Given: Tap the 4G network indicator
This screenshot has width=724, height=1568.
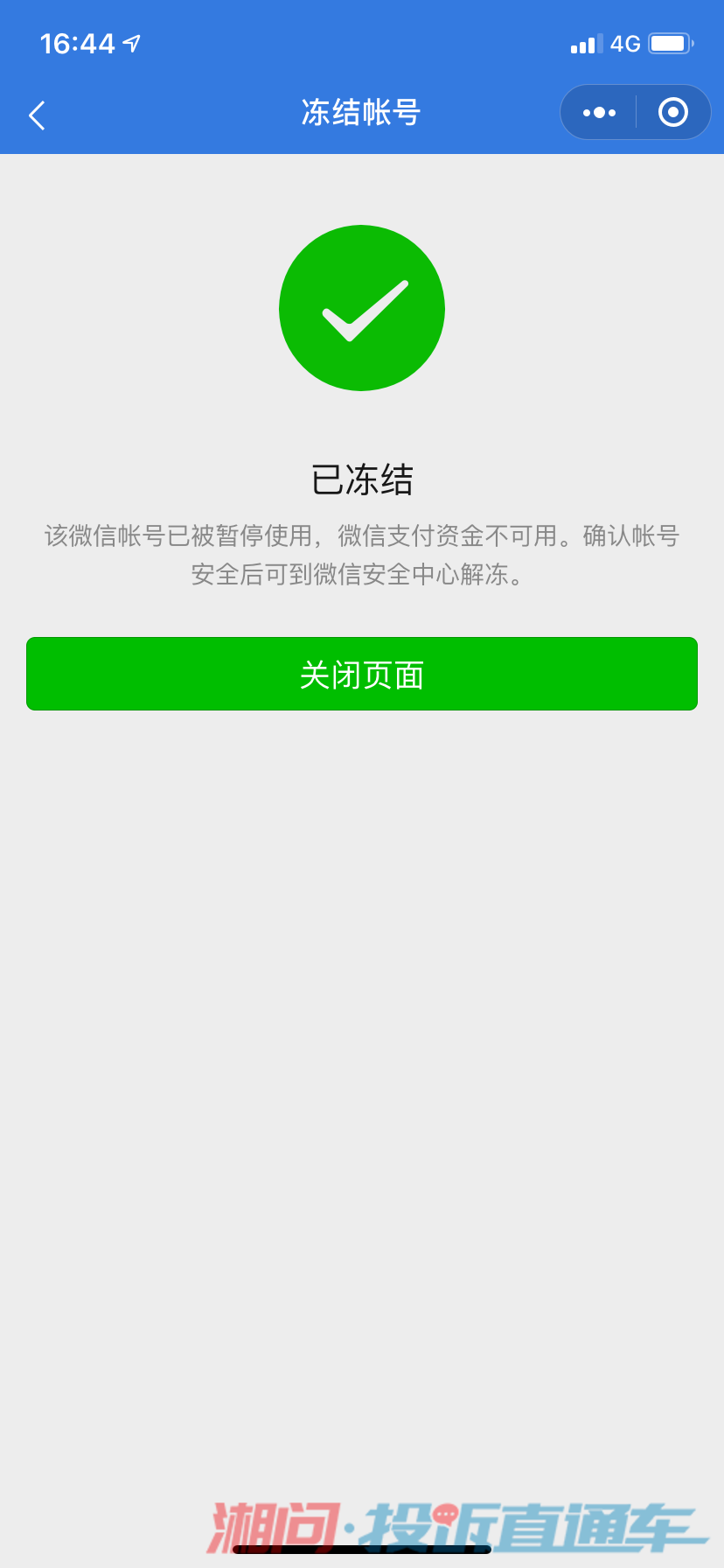Looking at the screenshot, I should pos(626,43).
